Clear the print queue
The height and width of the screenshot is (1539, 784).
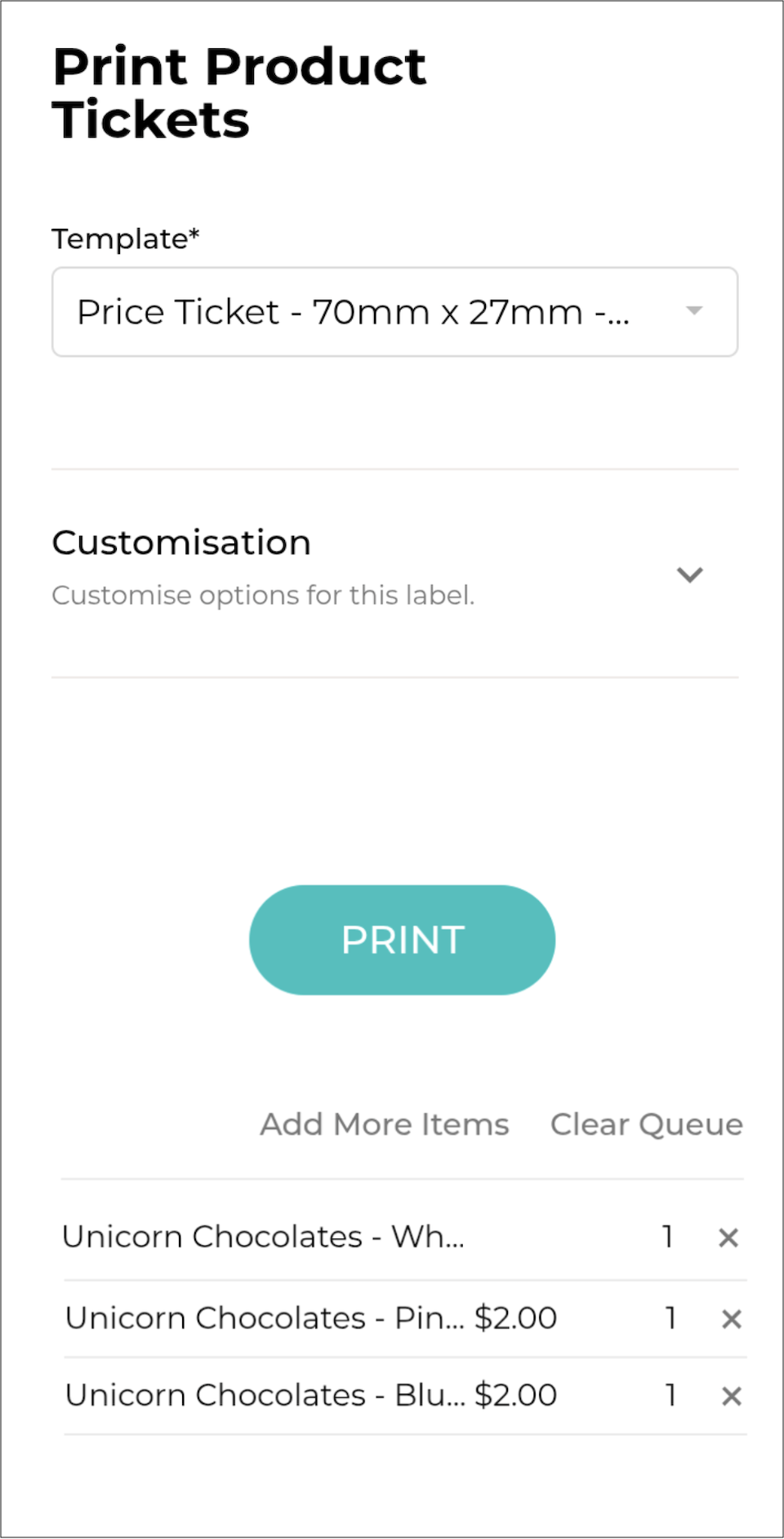(646, 1125)
